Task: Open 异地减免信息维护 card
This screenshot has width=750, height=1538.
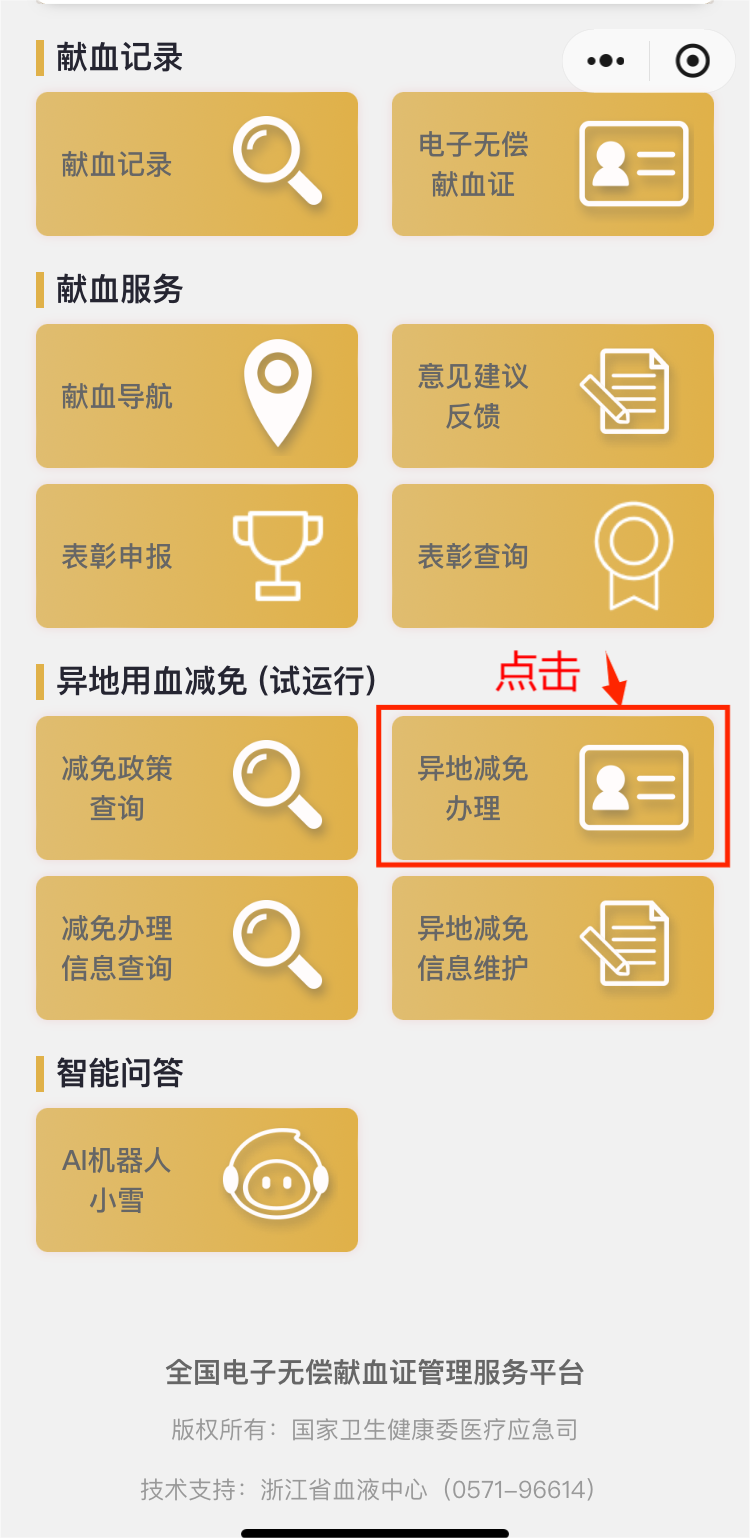Action: (x=552, y=948)
